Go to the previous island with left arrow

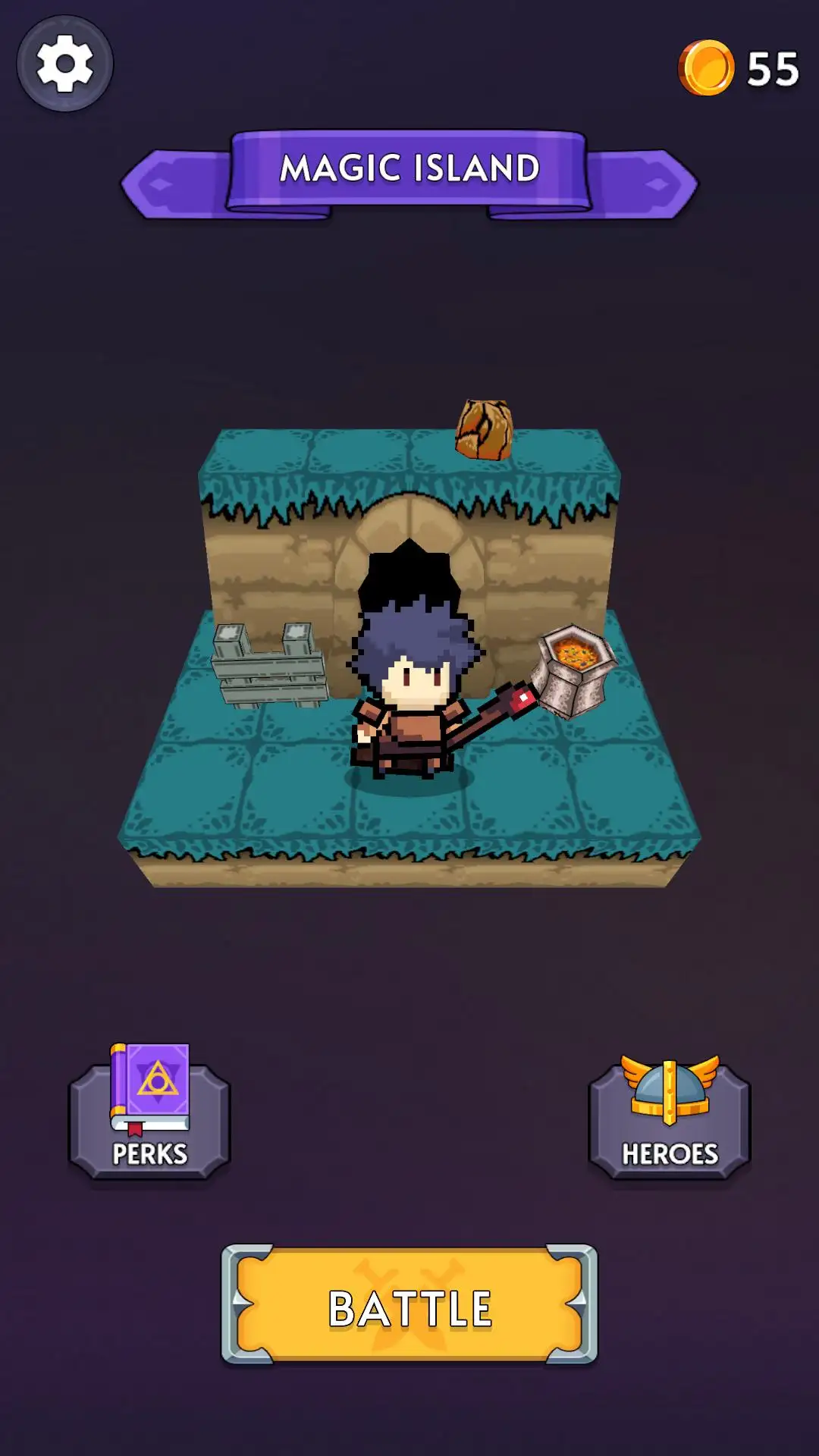click(176, 184)
